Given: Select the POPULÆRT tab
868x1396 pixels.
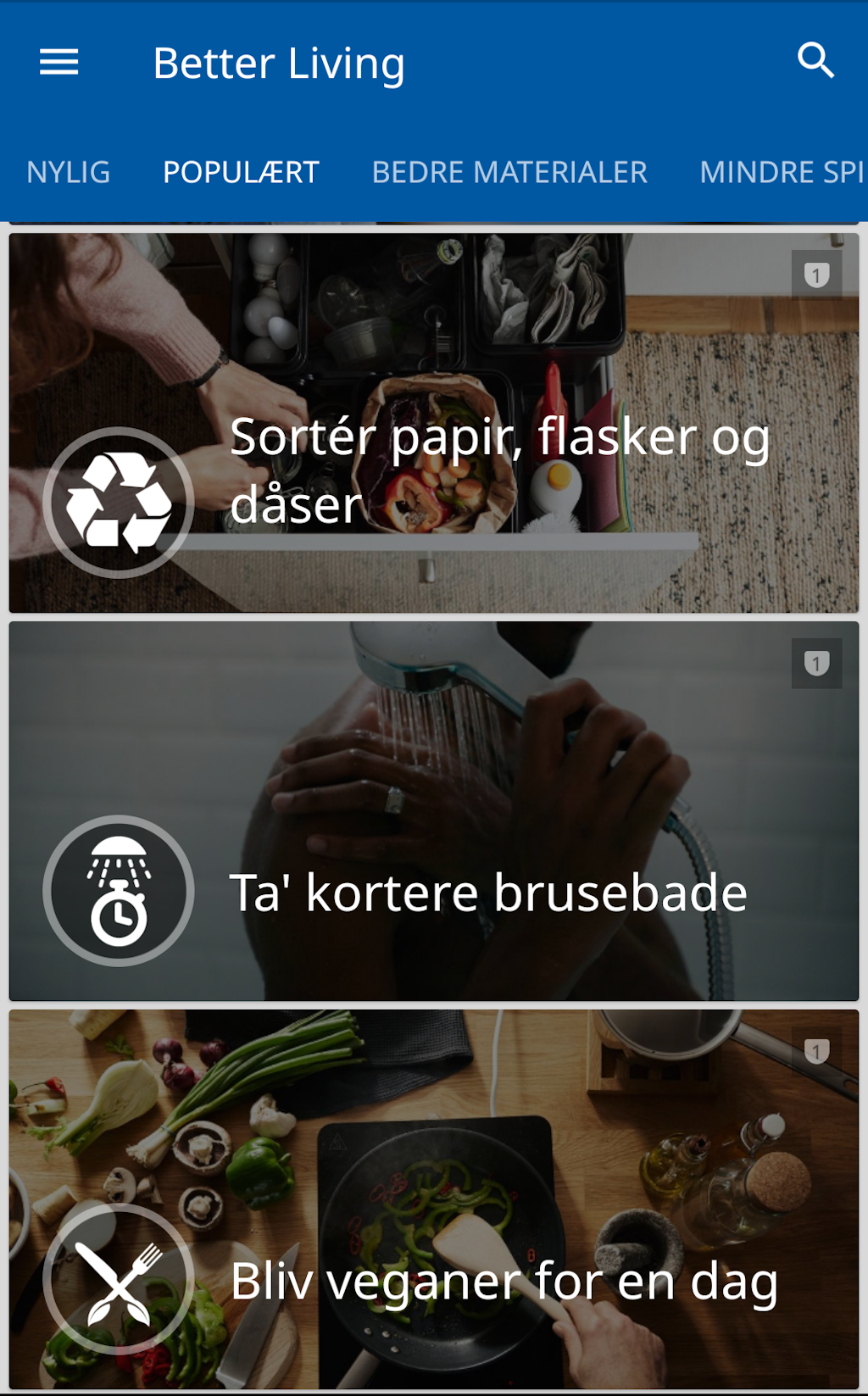Looking at the screenshot, I should 241,172.
